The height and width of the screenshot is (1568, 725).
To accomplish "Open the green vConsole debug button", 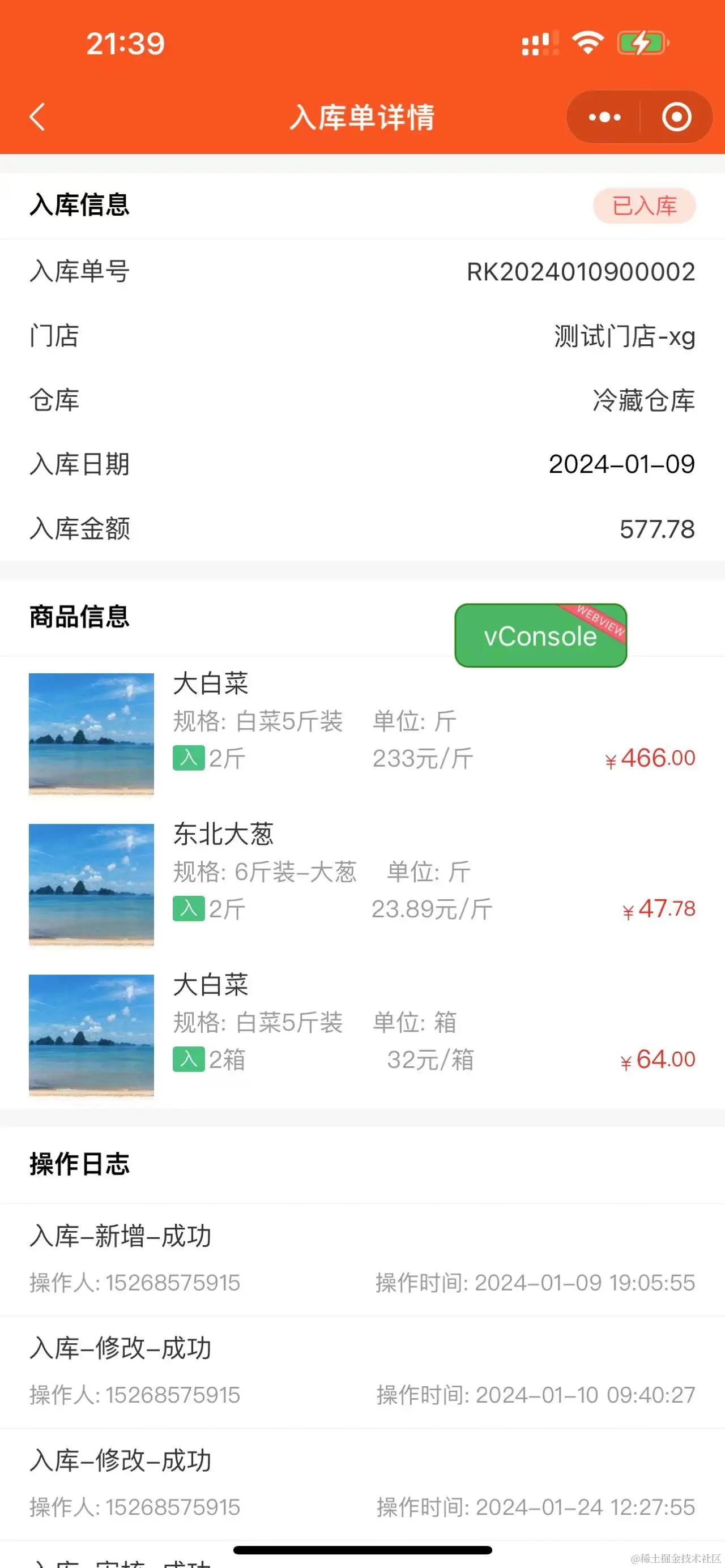I will pos(540,635).
